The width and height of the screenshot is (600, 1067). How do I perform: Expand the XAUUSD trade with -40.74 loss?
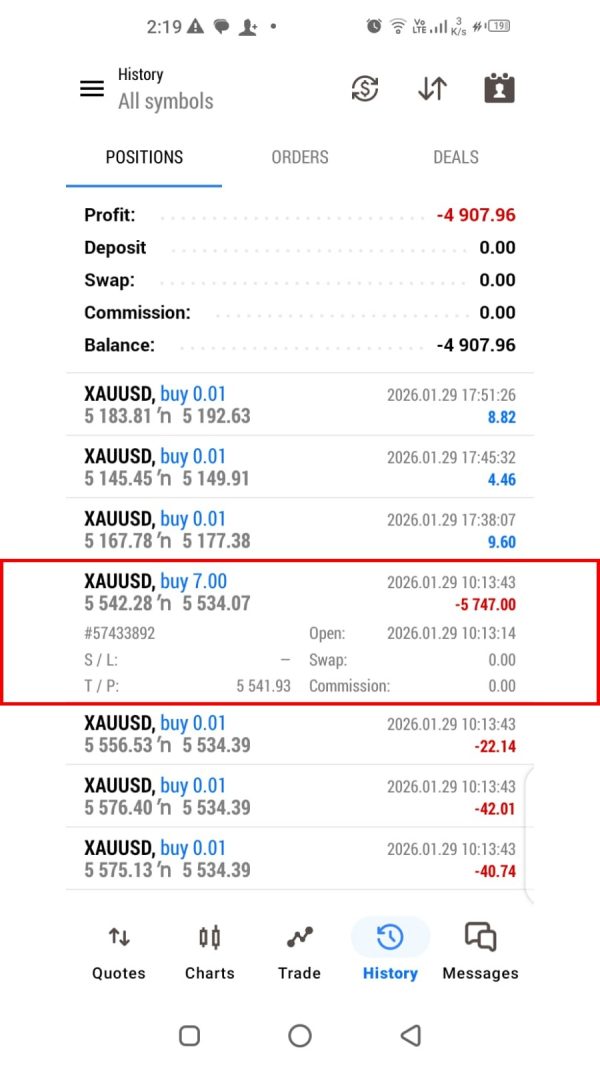coord(300,859)
